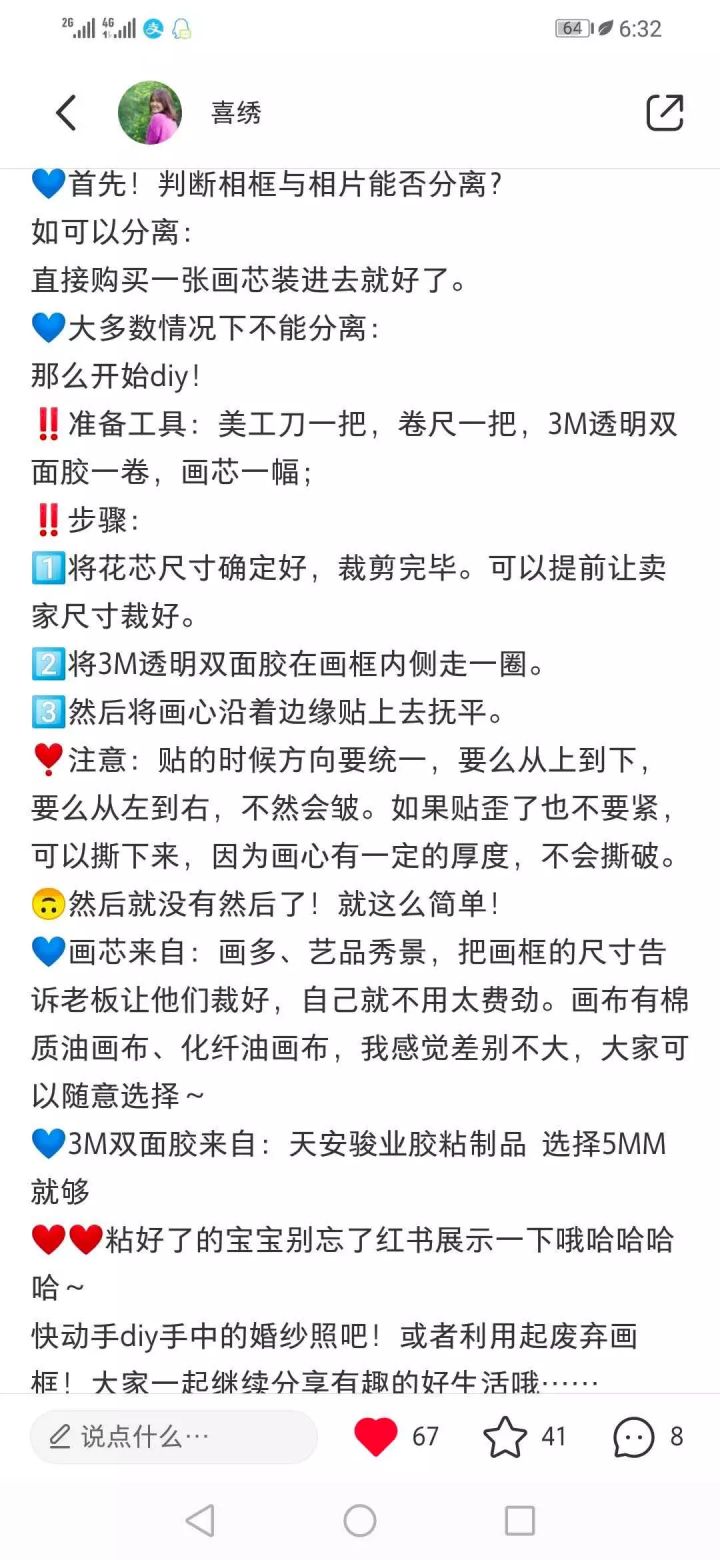Image resolution: width=720 pixels, height=1560 pixels.
Task: Toggle the favorite star on this post
Action: pyautogui.click(x=506, y=1436)
